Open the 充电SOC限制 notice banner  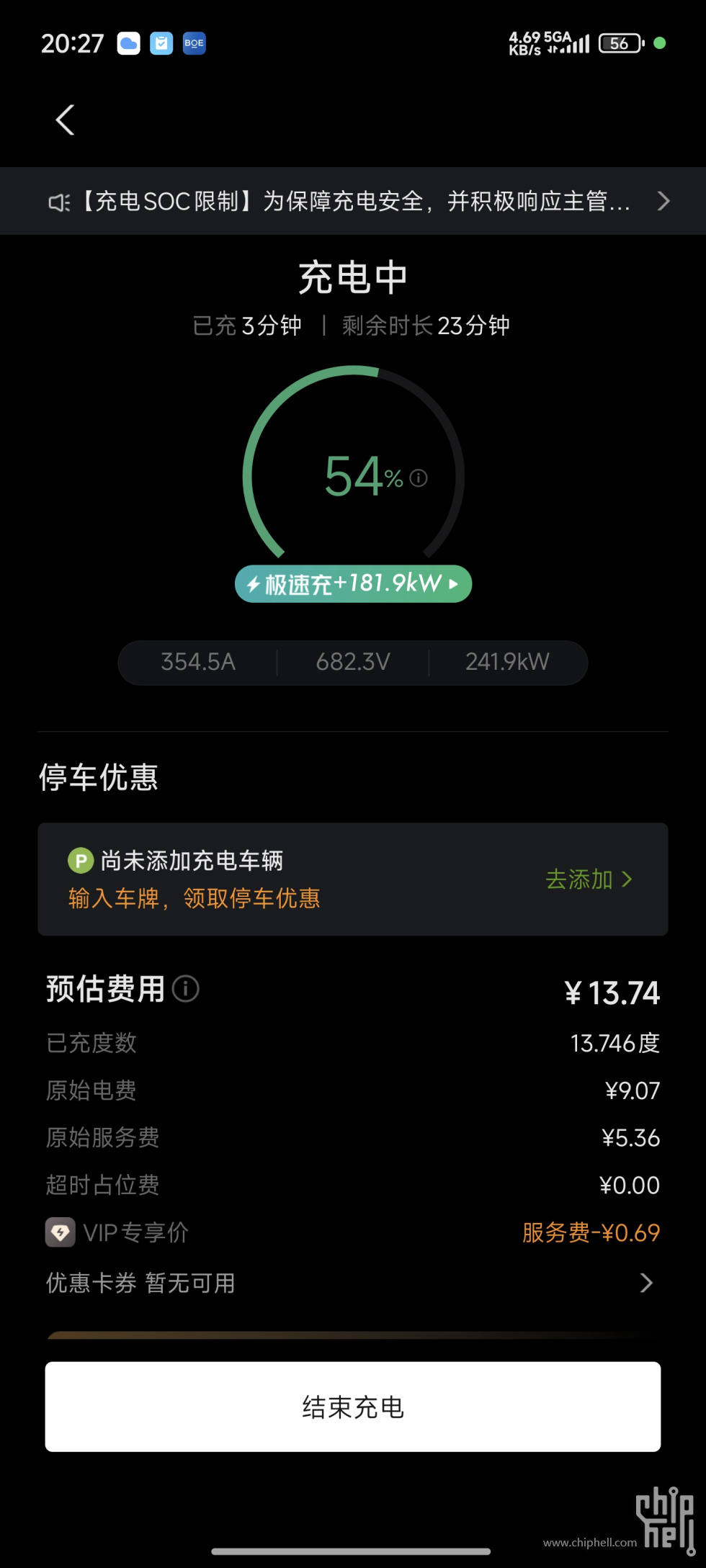[353, 201]
